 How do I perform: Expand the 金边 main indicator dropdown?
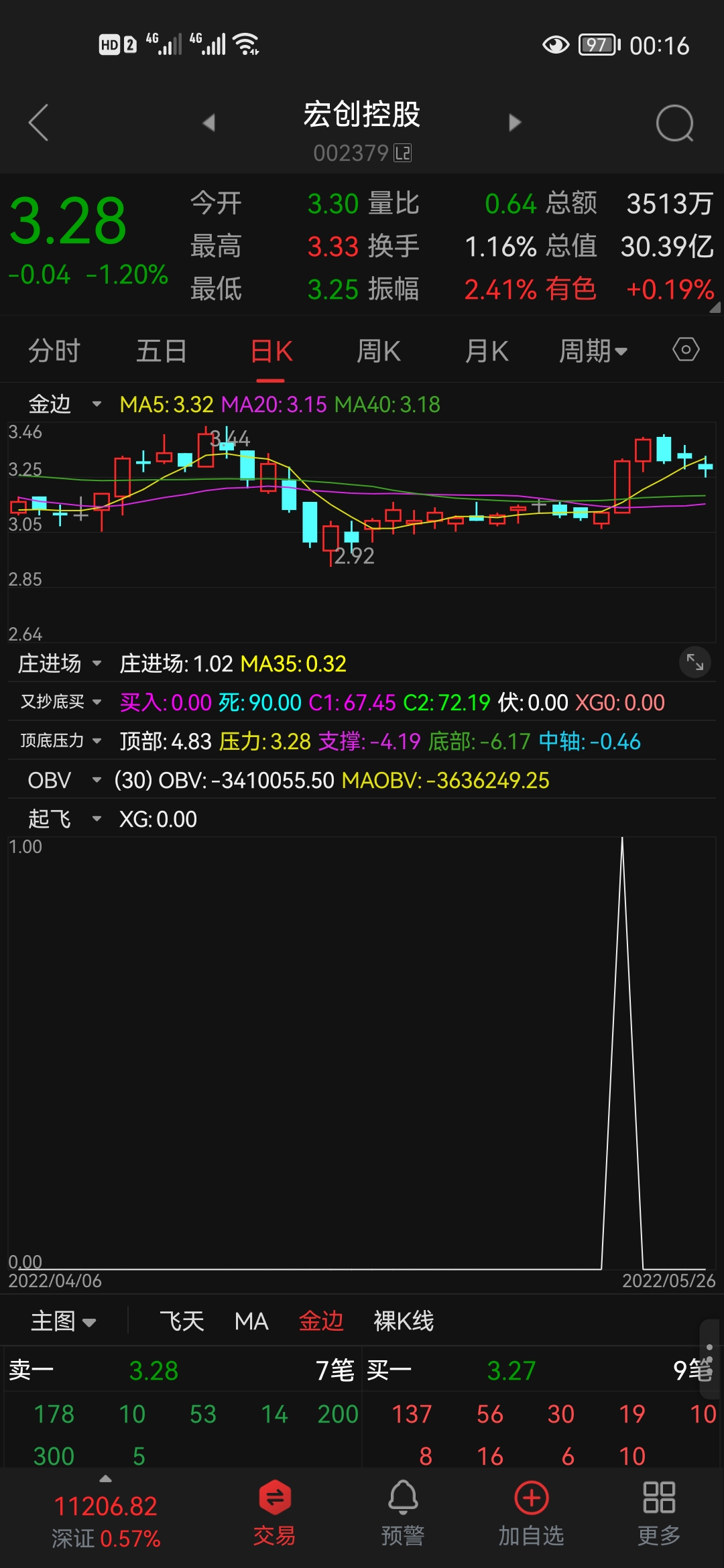[64, 404]
